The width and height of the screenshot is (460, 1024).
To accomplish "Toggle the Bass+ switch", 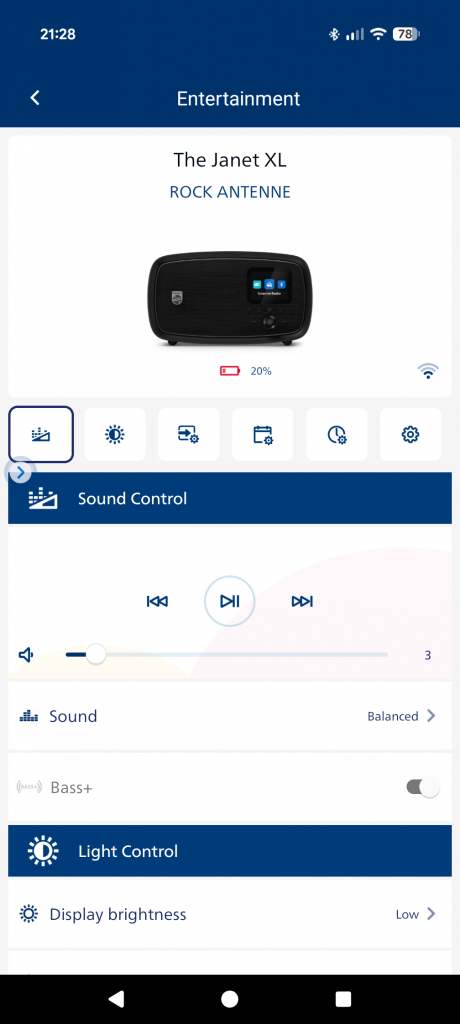I will (423, 788).
